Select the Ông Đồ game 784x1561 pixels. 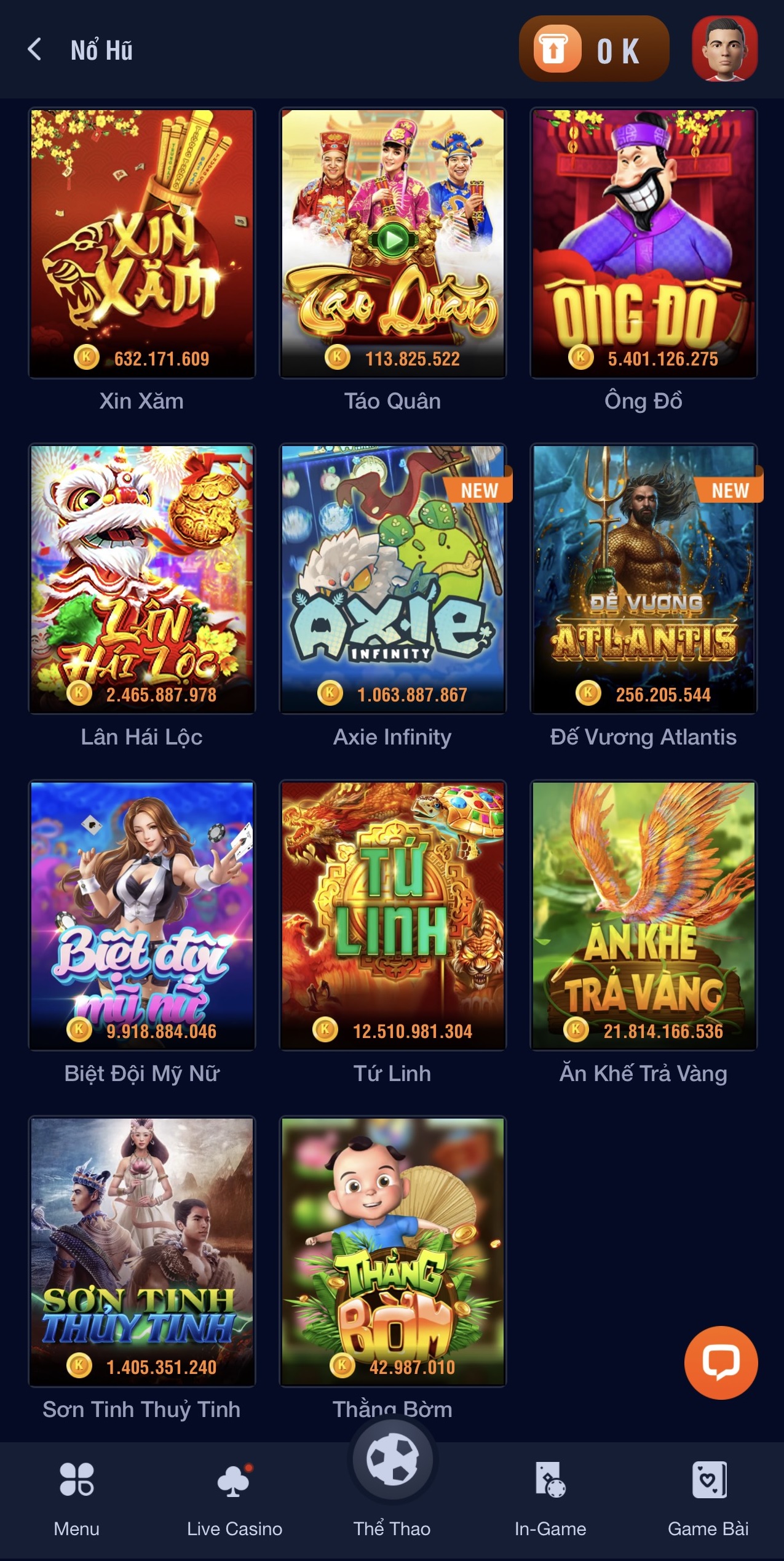pyautogui.click(x=643, y=243)
